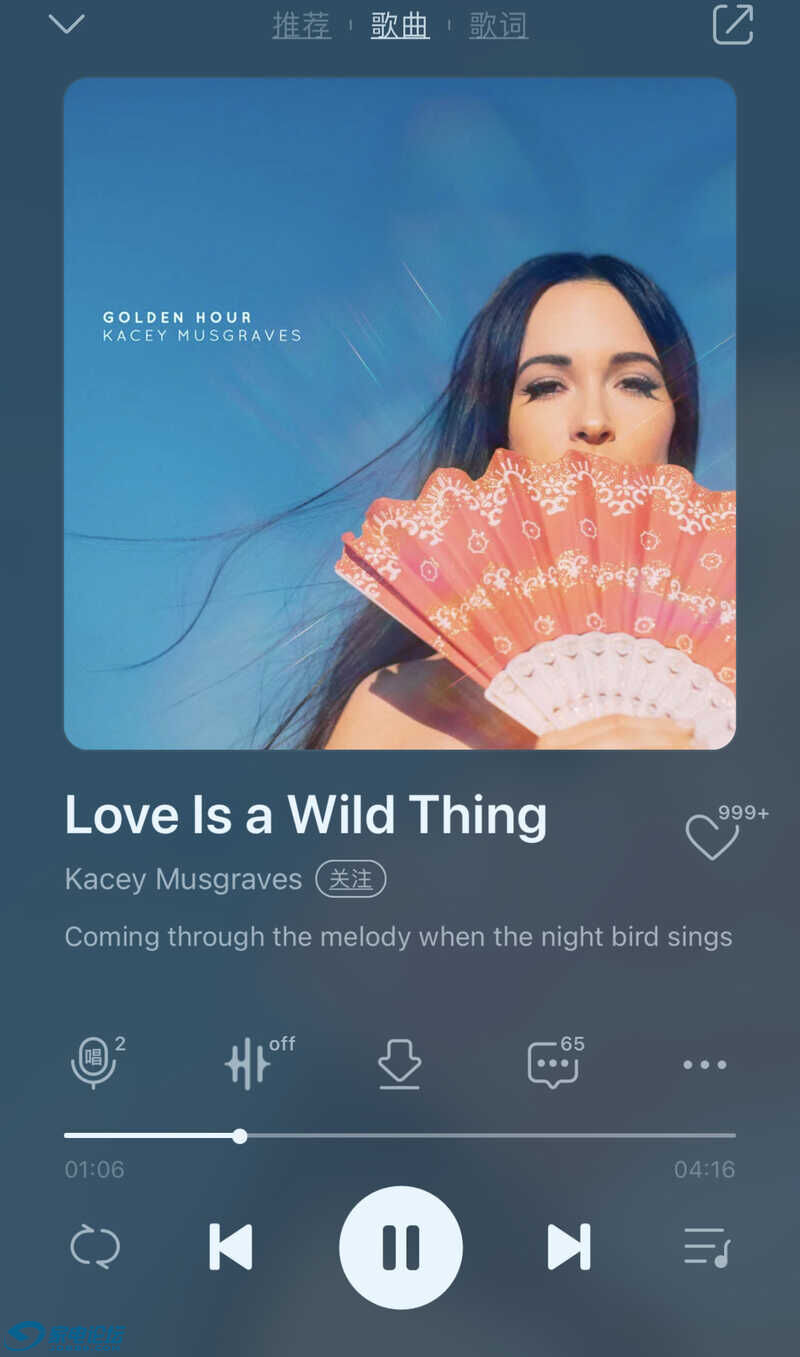
Task: Open Kacey Musgraves artist page
Action: pyautogui.click(x=183, y=879)
